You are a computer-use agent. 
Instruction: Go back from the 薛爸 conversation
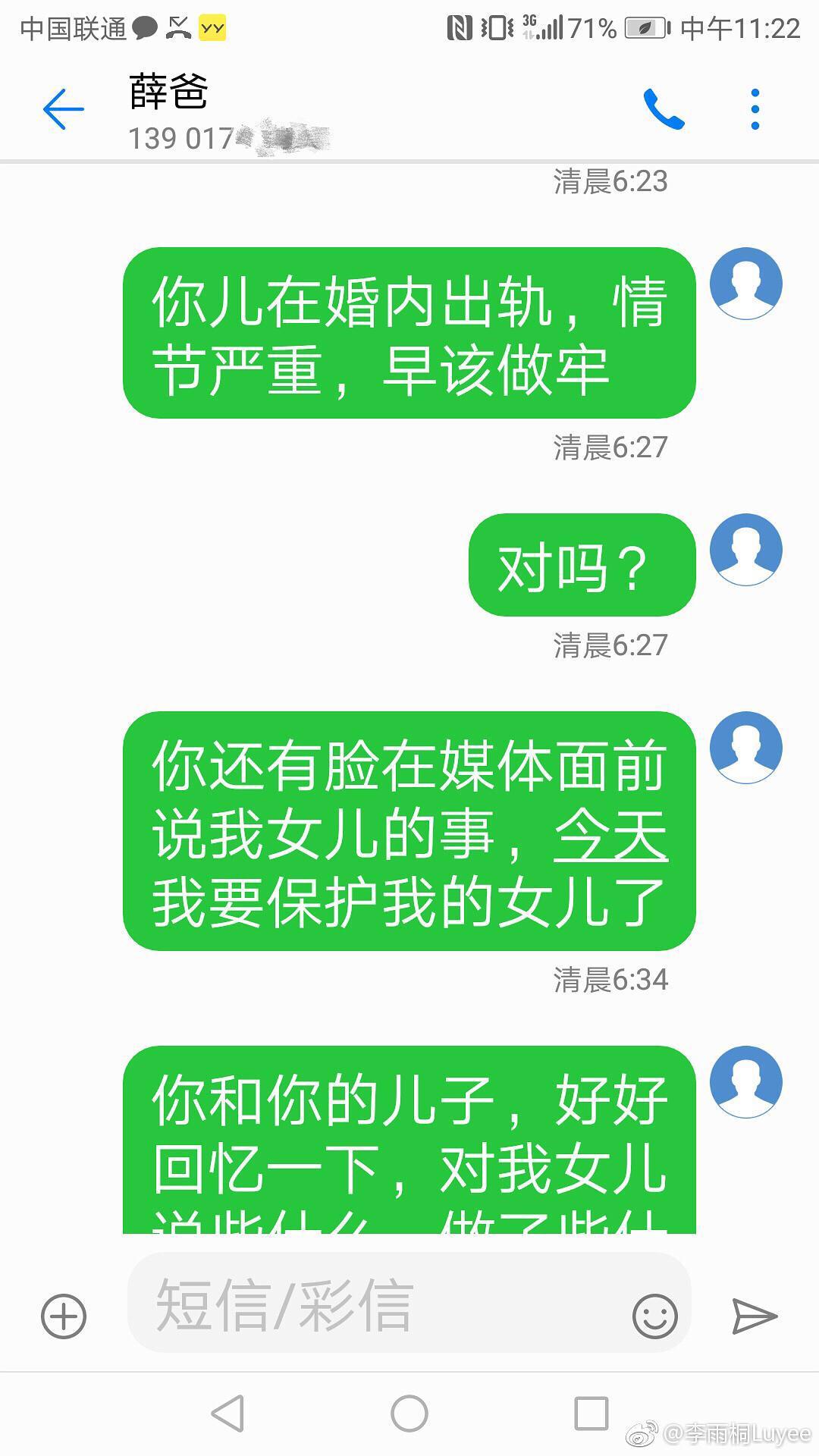(x=64, y=109)
